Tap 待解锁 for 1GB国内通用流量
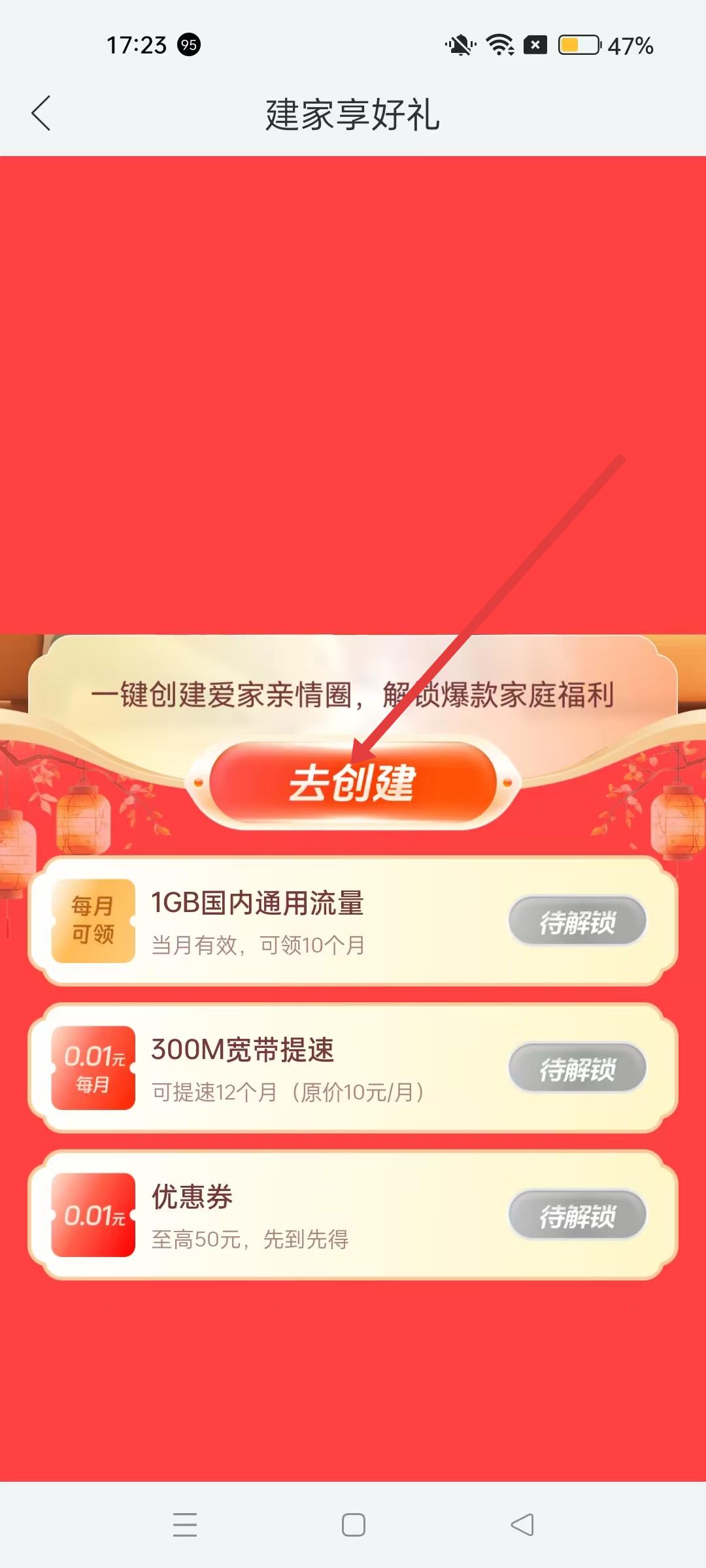706x1568 pixels. click(577, 921)
